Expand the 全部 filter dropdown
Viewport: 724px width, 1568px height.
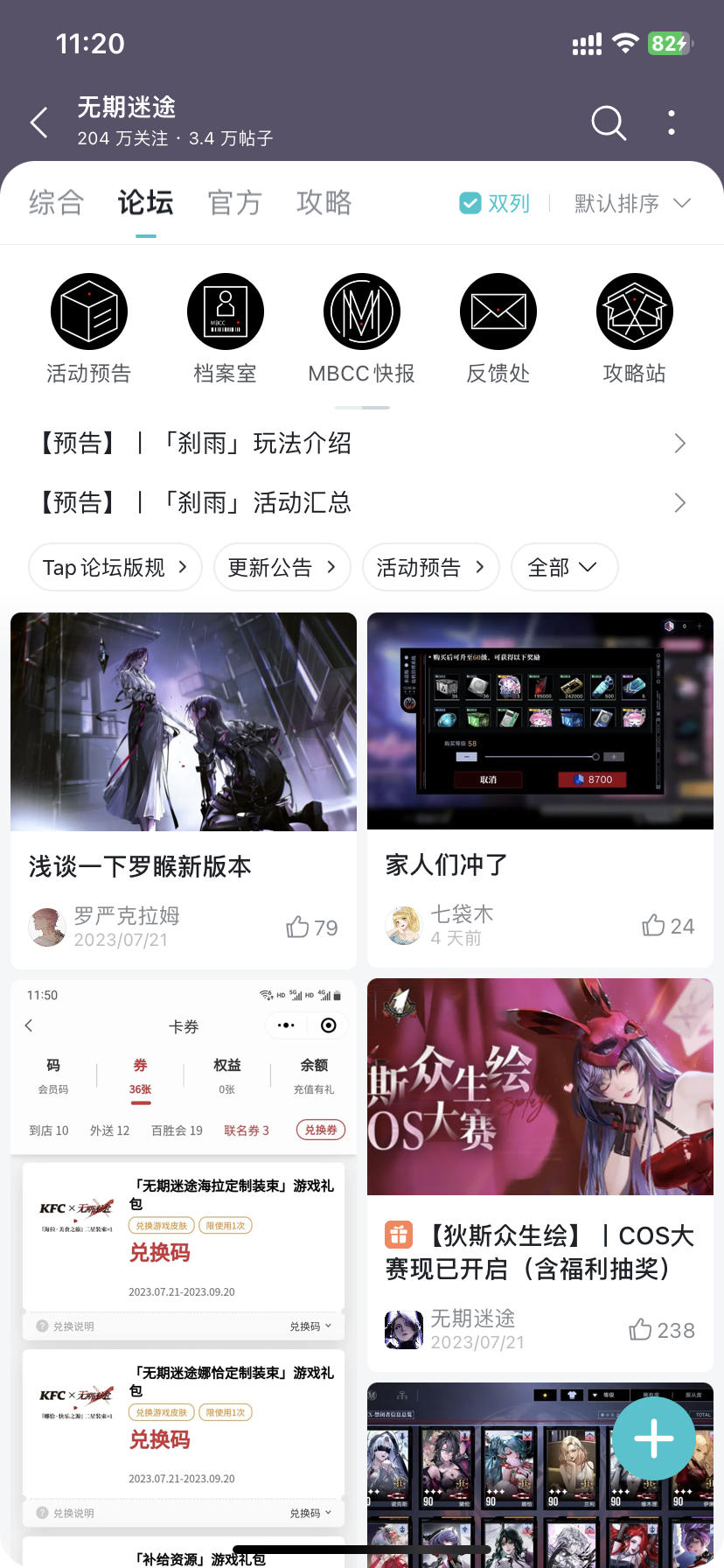coord(564,567)
